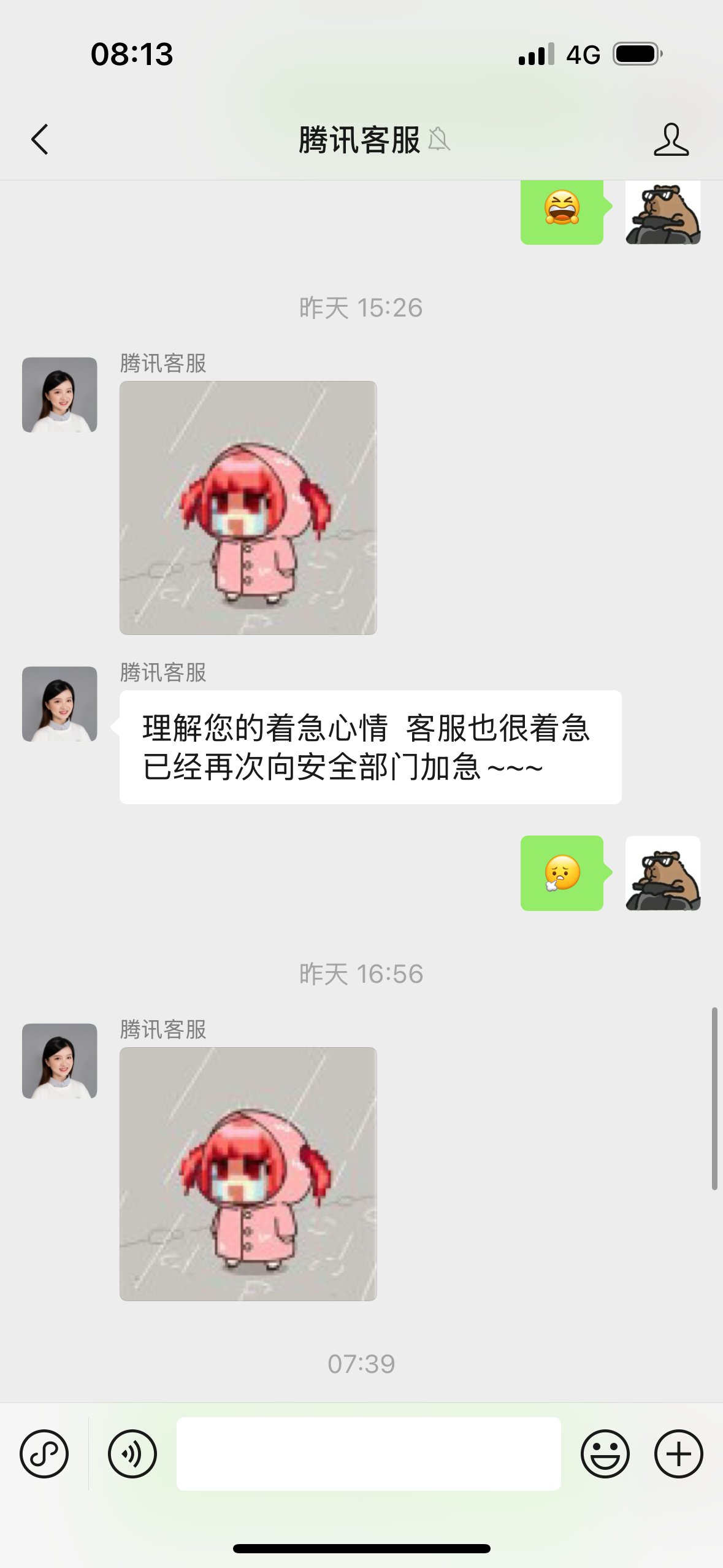
Task: Open the crying sticker sent at 16:56
Action: pos(248,1174)
